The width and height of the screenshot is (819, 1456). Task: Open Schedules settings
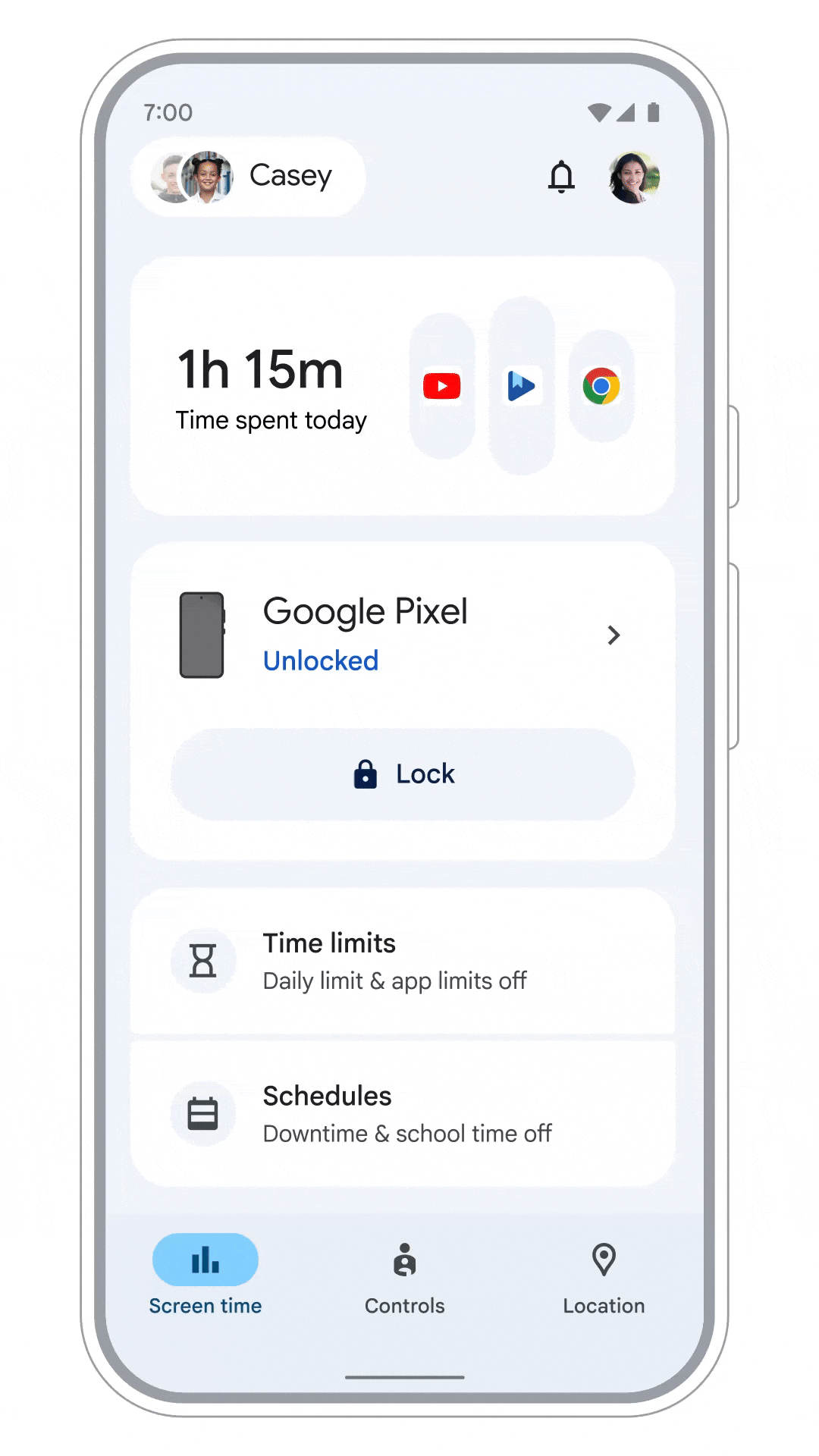coord(402,1113)
